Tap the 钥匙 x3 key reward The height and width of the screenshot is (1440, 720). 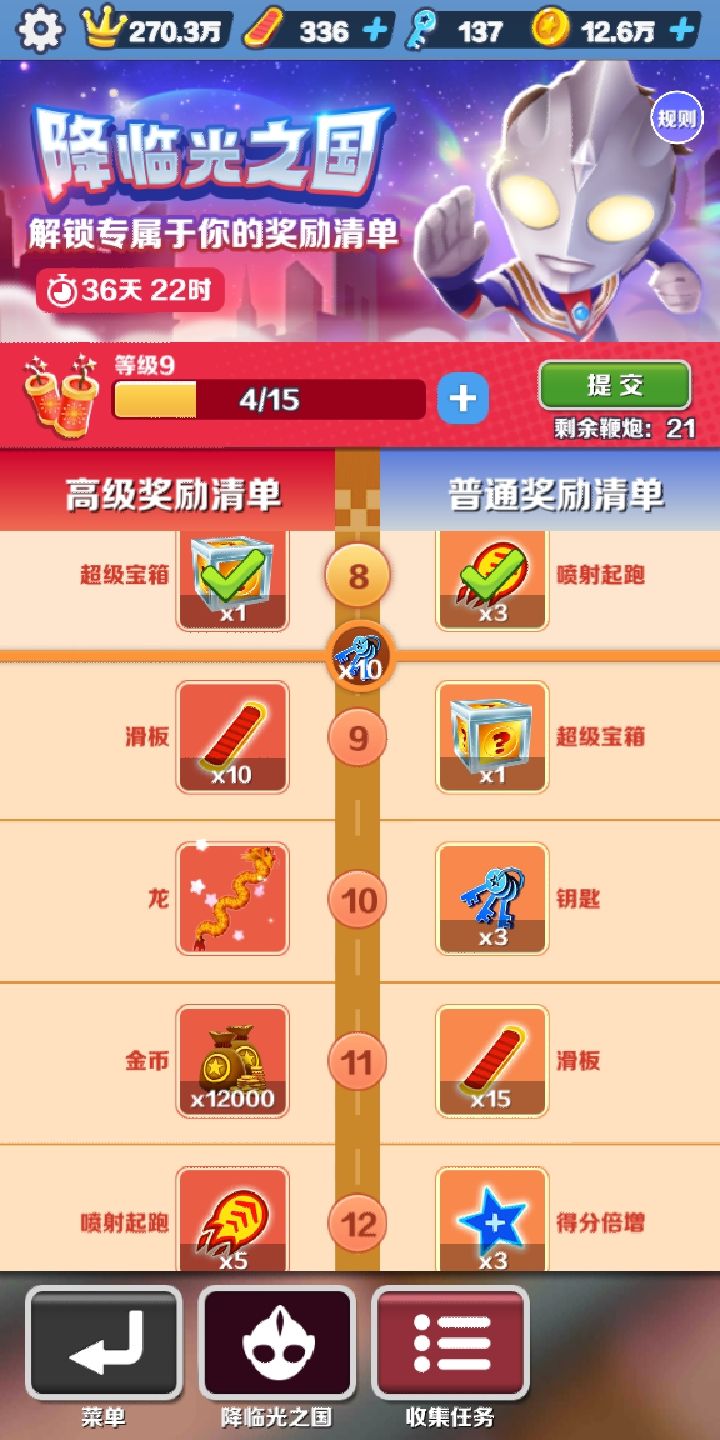491,899
